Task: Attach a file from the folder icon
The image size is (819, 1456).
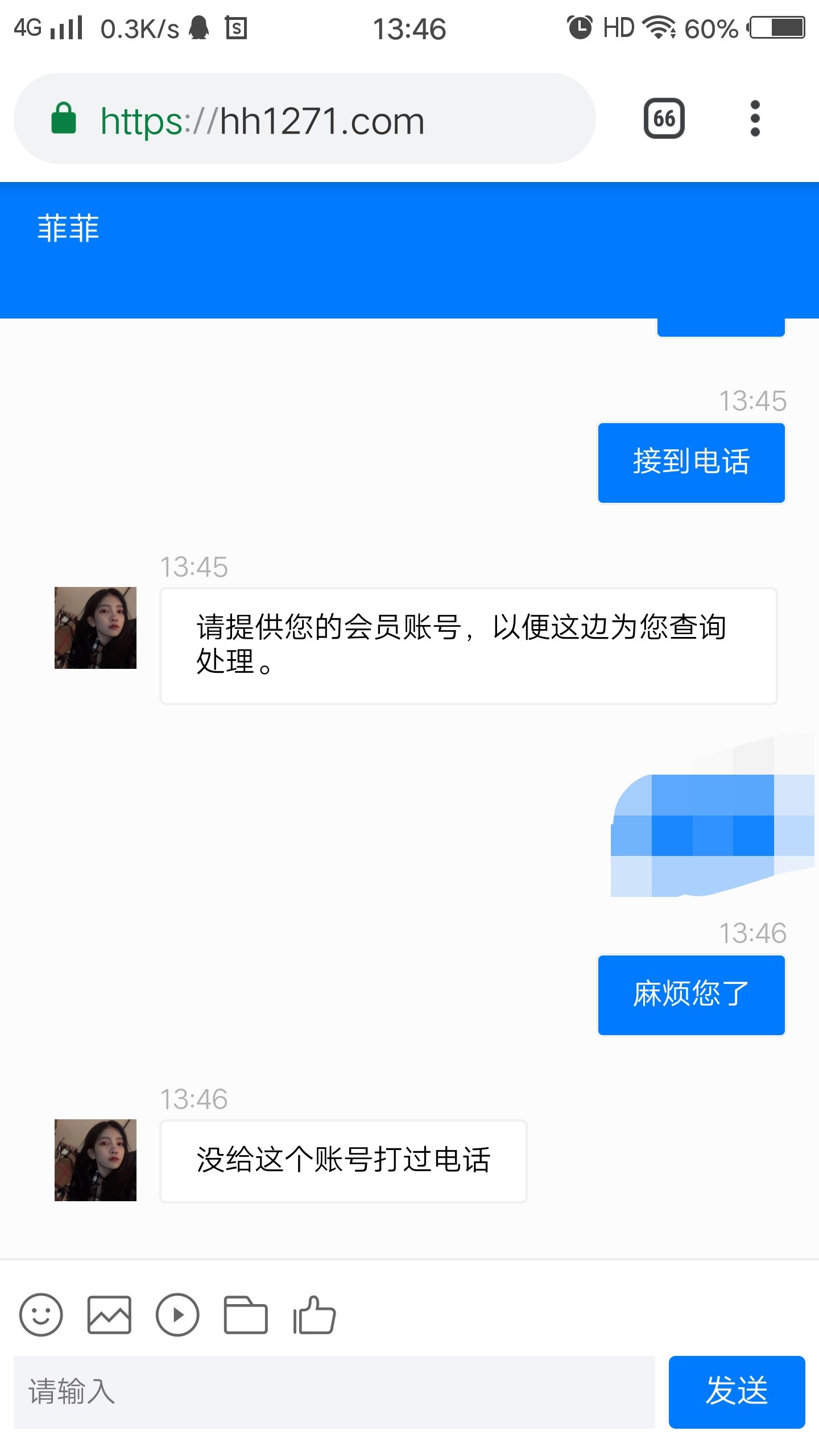Action: [246, 1314]
